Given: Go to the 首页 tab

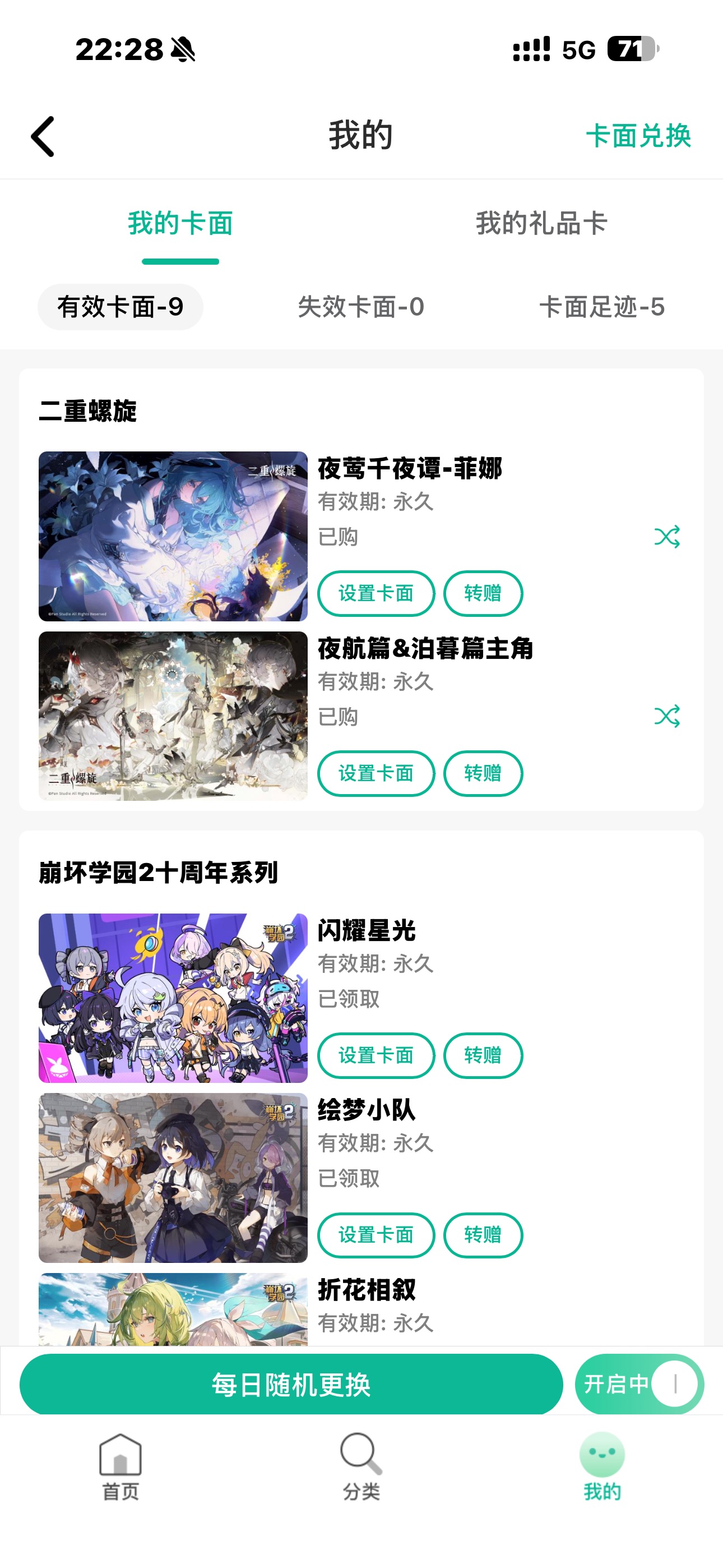Looking at the screenshot, I should click(x=121, y=1467).
